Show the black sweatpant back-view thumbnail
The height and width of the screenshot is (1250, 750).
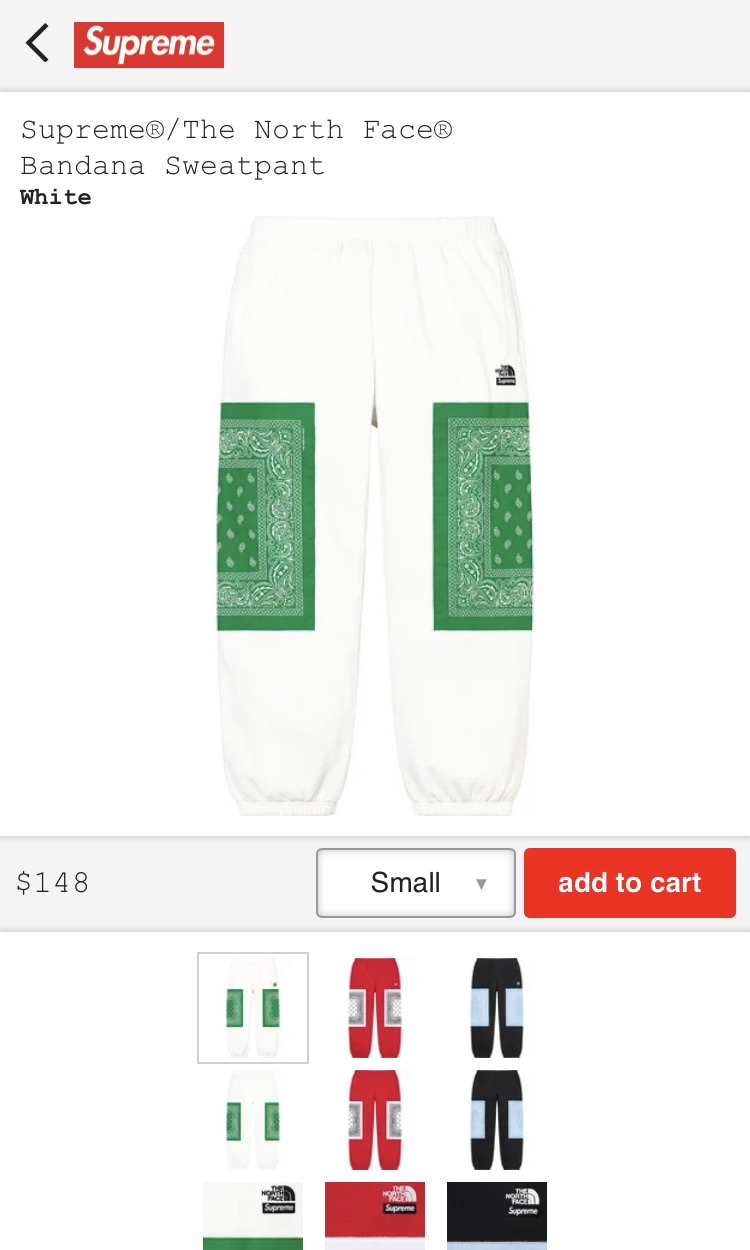click(x=497, y=1120)
